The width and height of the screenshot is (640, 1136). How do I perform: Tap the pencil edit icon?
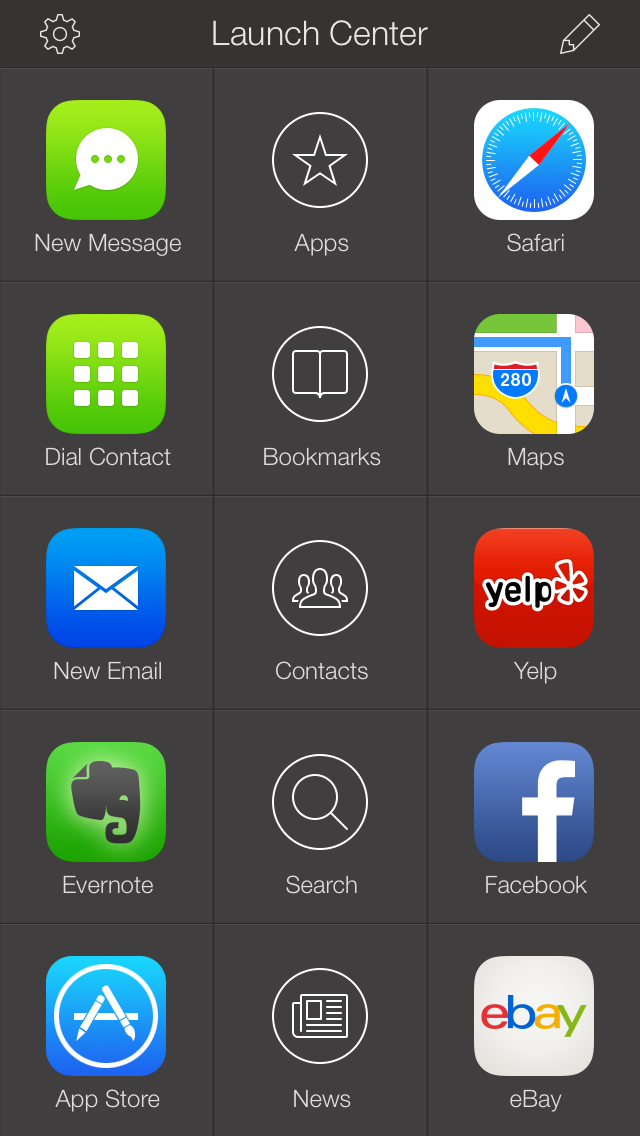click(579, 34)
